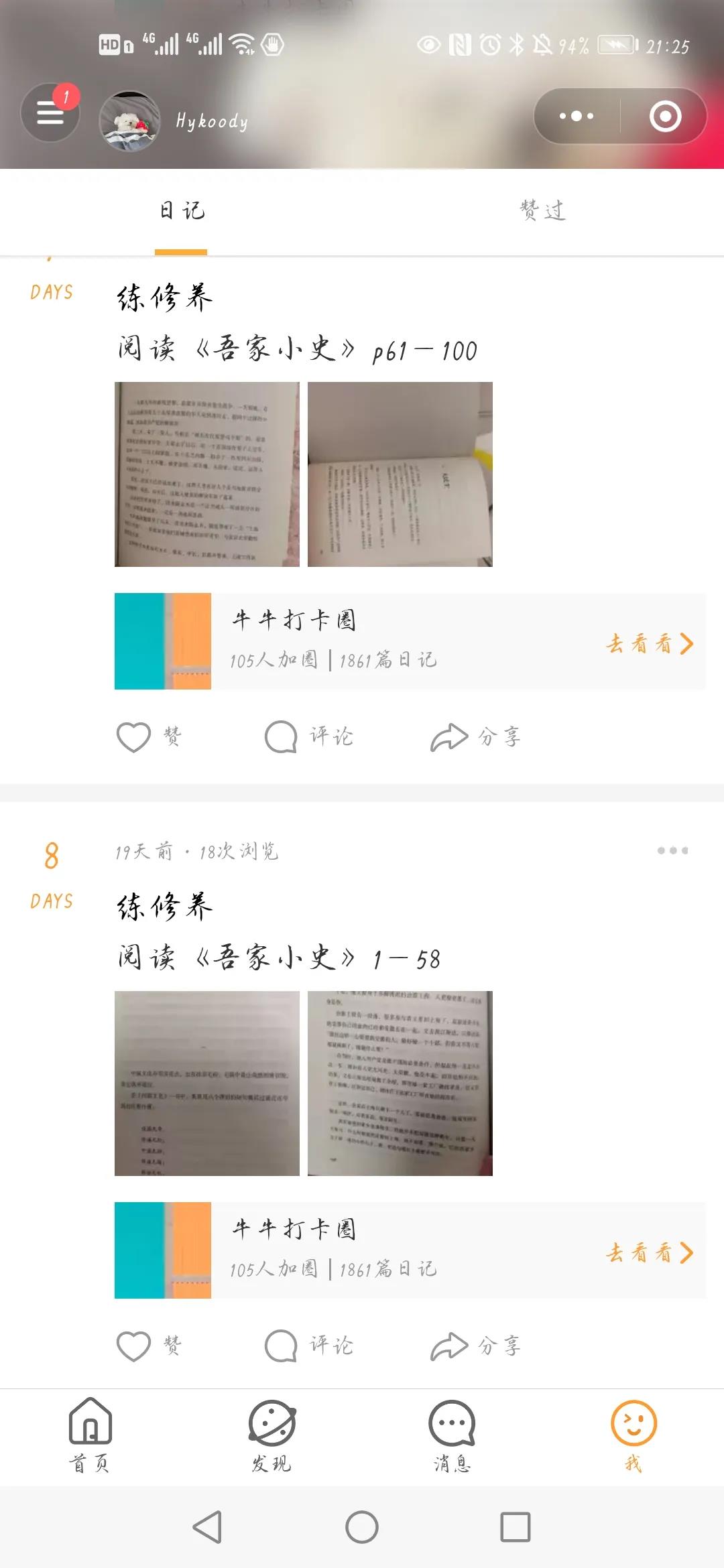
Task: Open the hamburger menu with notification badge
Action: pos(50,113)
